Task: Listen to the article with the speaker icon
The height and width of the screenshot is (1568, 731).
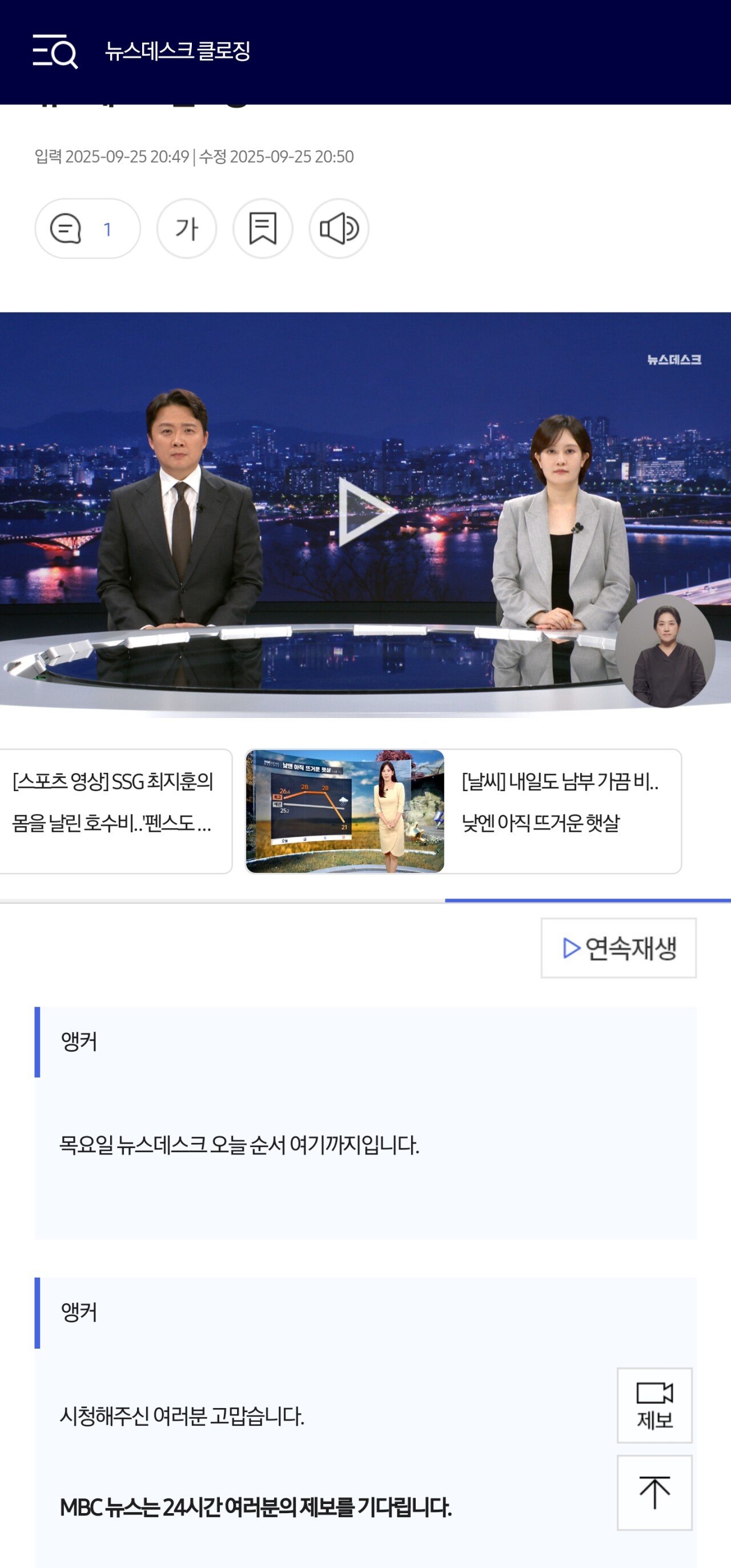Action: click(339, 229)
